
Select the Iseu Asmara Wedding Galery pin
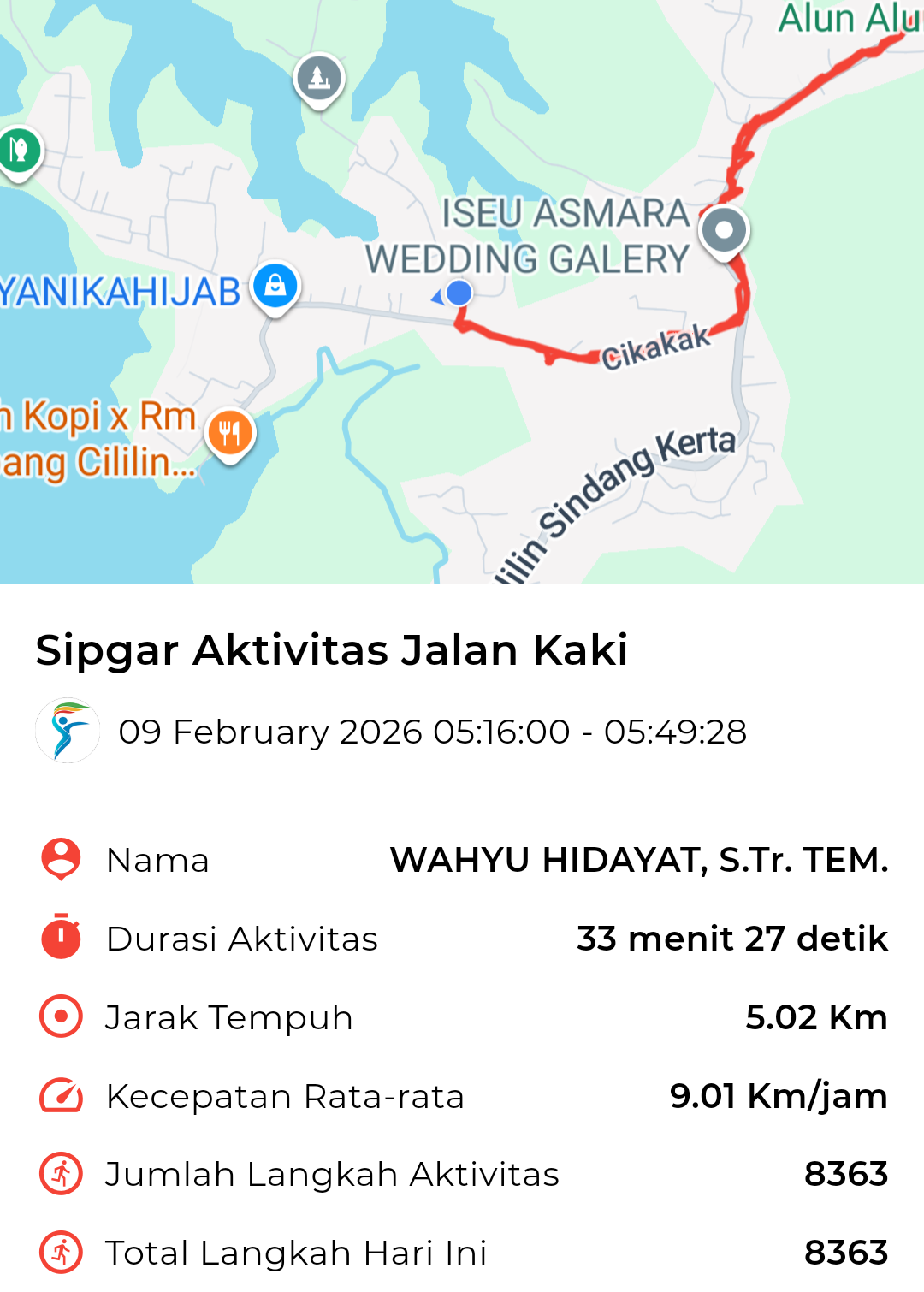tap(724, 231)
